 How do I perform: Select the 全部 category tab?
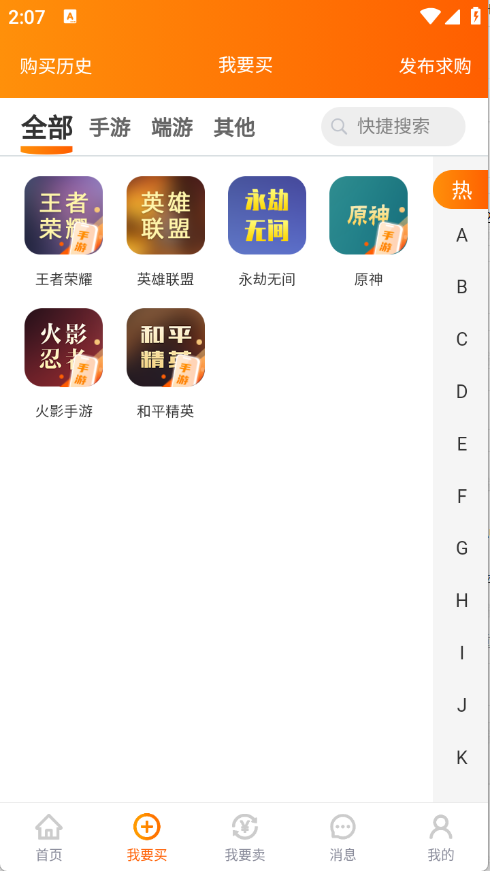(47, 128)
